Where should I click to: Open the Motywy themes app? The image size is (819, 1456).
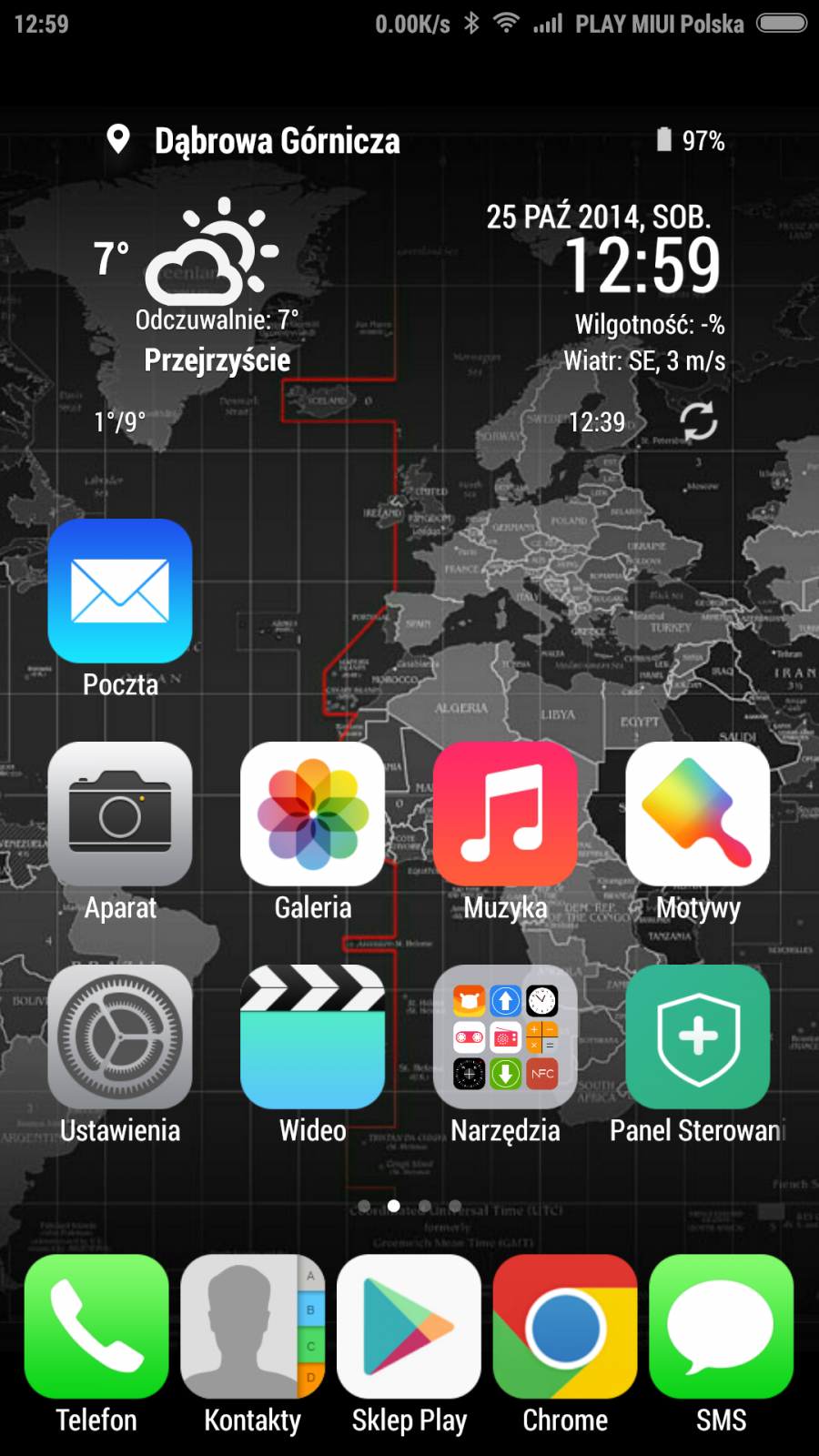[698, 814]
